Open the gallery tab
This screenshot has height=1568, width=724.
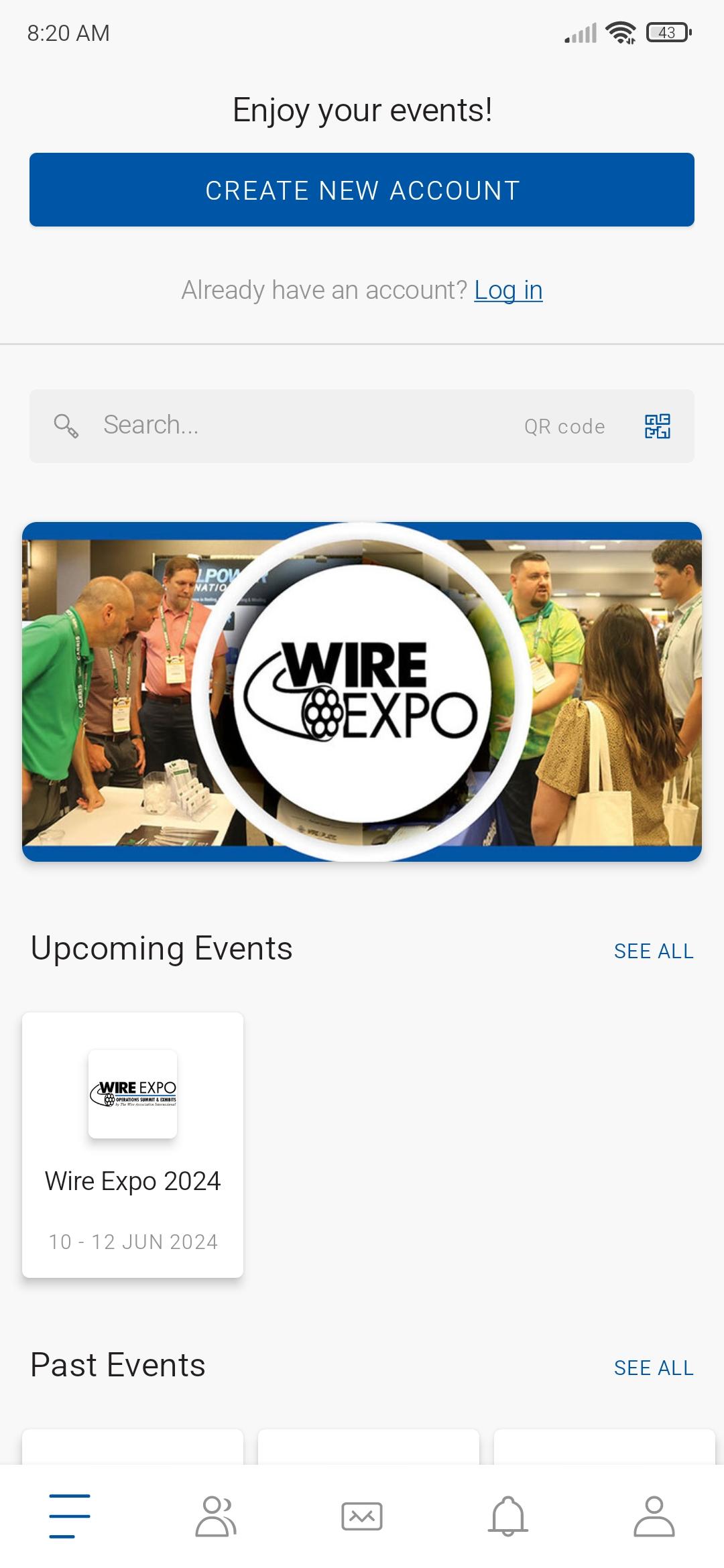pyautogui.click(x=362, y=1516)
